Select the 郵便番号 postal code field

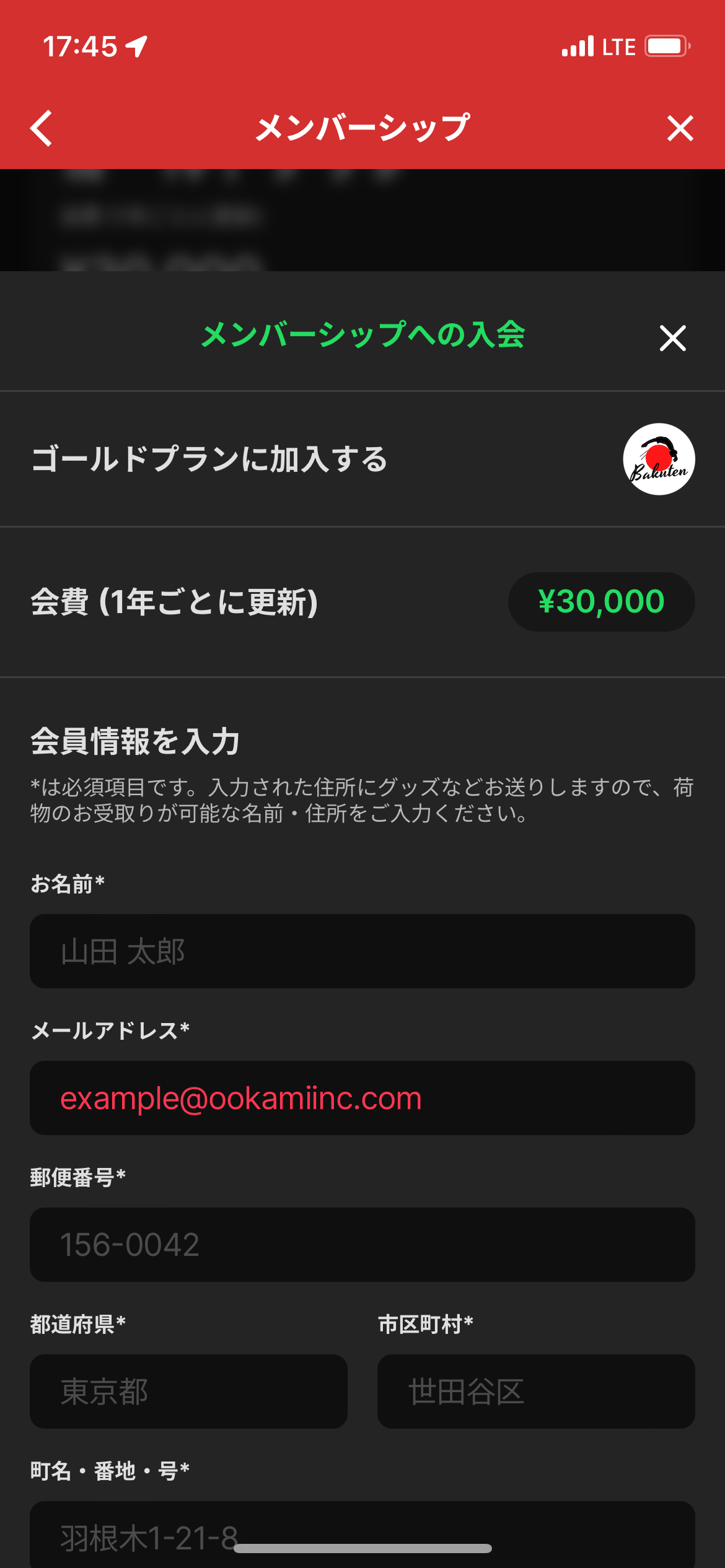point(362,1245)
